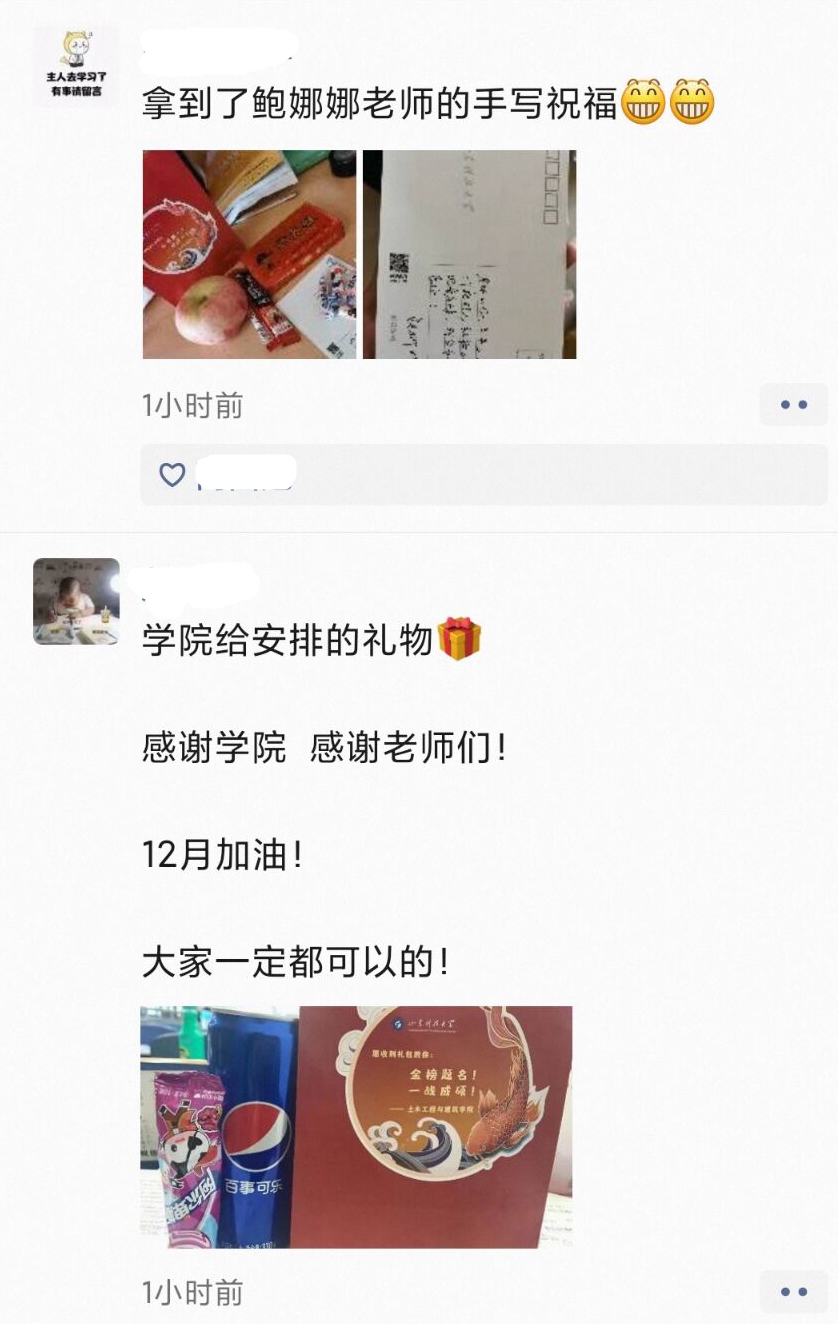Open avatar of the handwritten blessing post author
The image size is (838, 1324).
coord(76,67)
